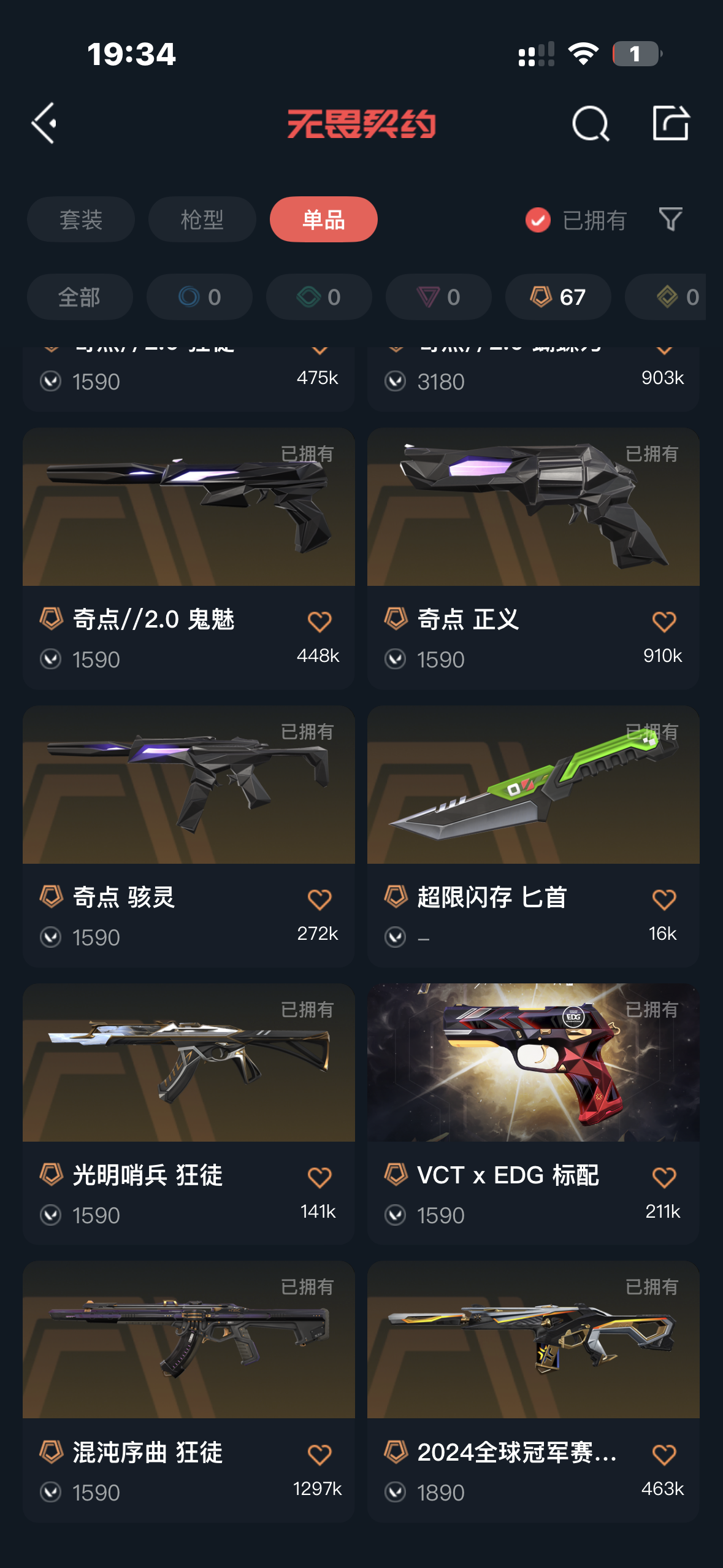Share this skin collection page

pos(670,123)
